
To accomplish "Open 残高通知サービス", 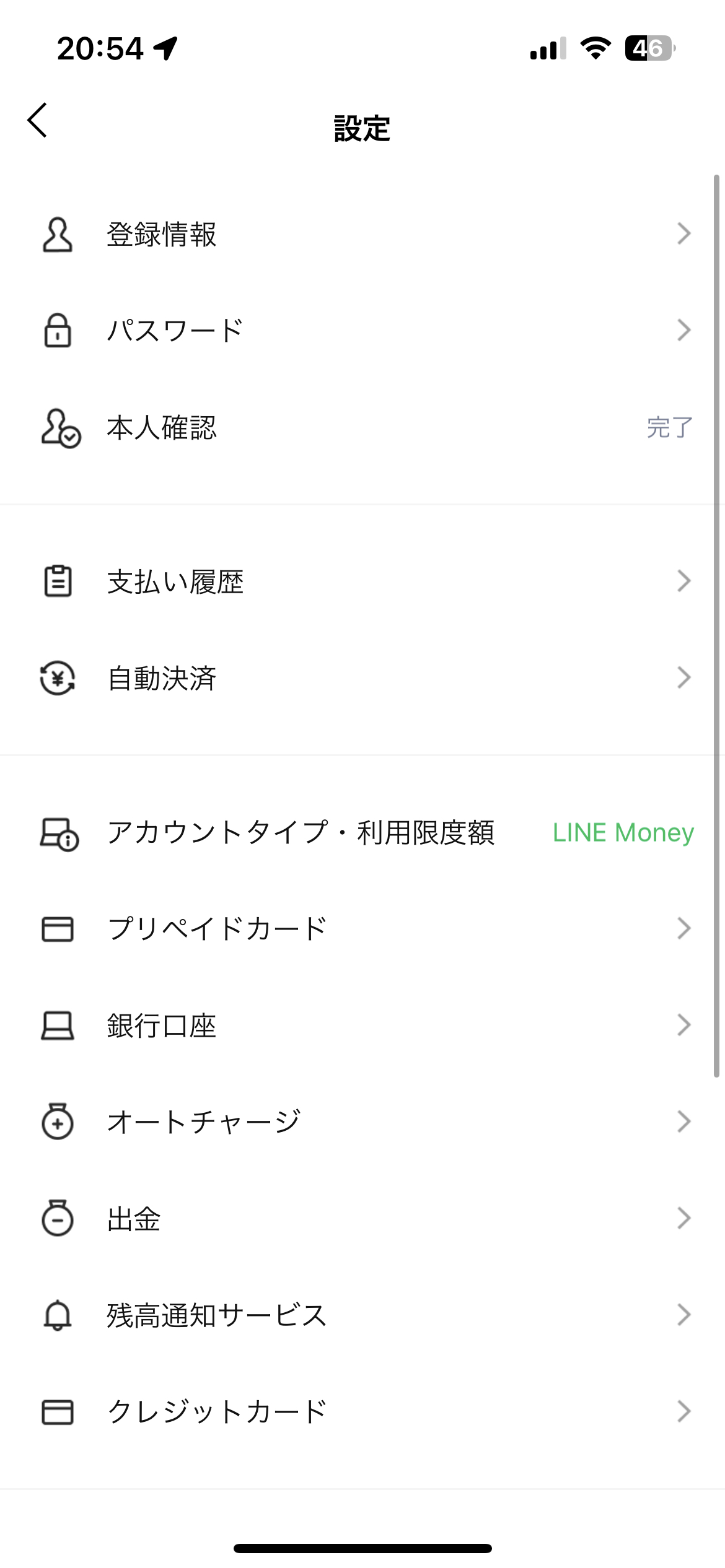I will pyautogui.click(x=362, y=1315).
